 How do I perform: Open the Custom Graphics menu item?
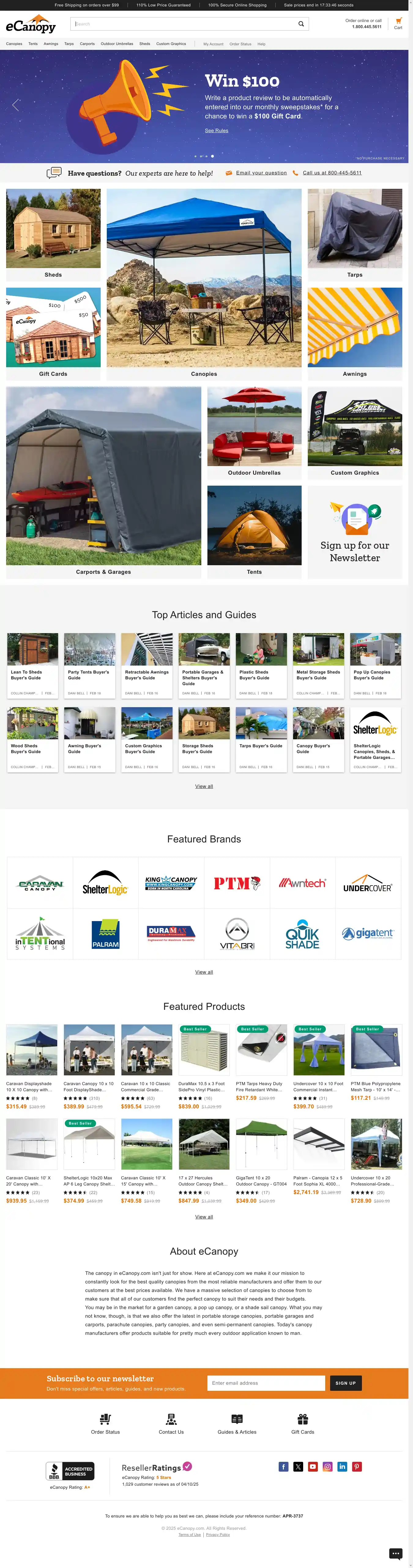171,44
